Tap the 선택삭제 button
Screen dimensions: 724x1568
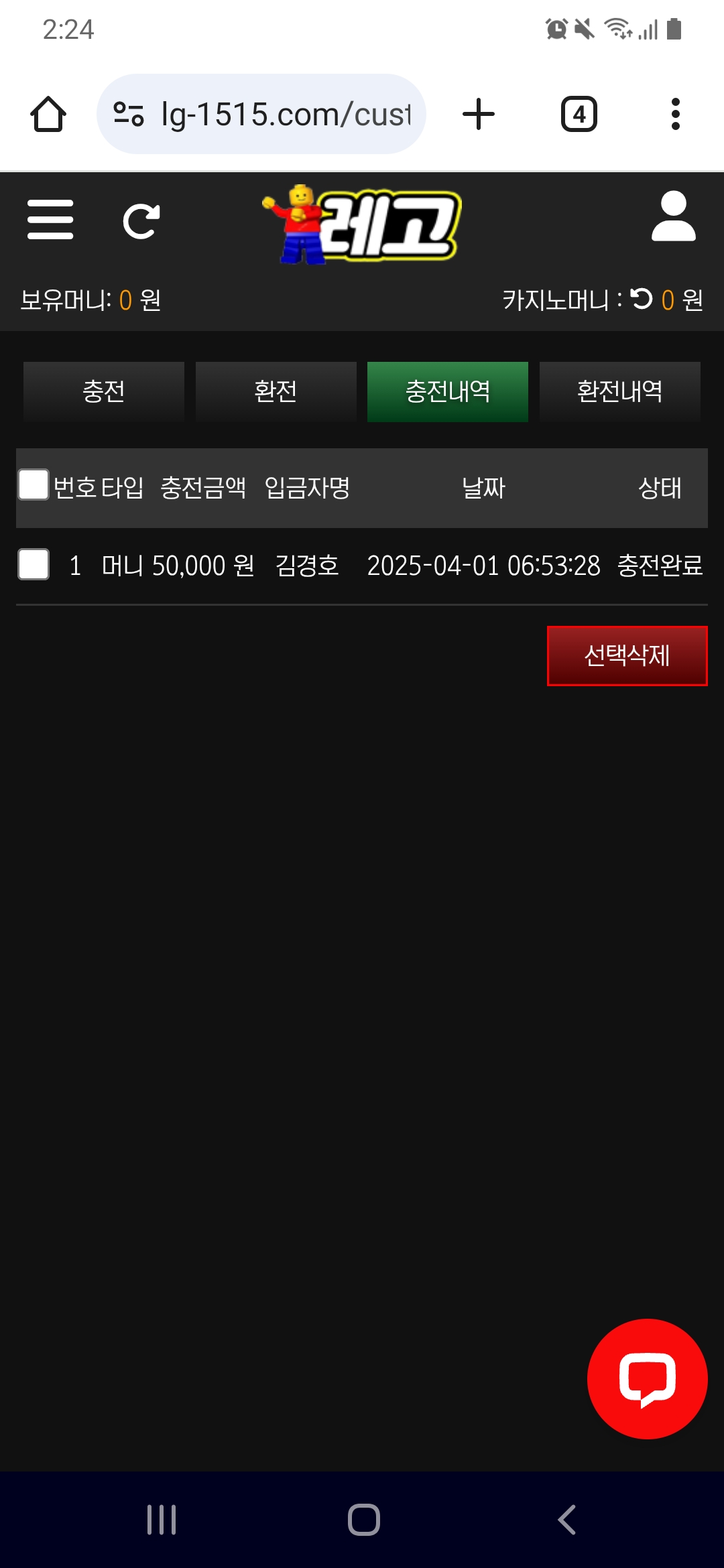pyautogui.click(x=627, y=655)
